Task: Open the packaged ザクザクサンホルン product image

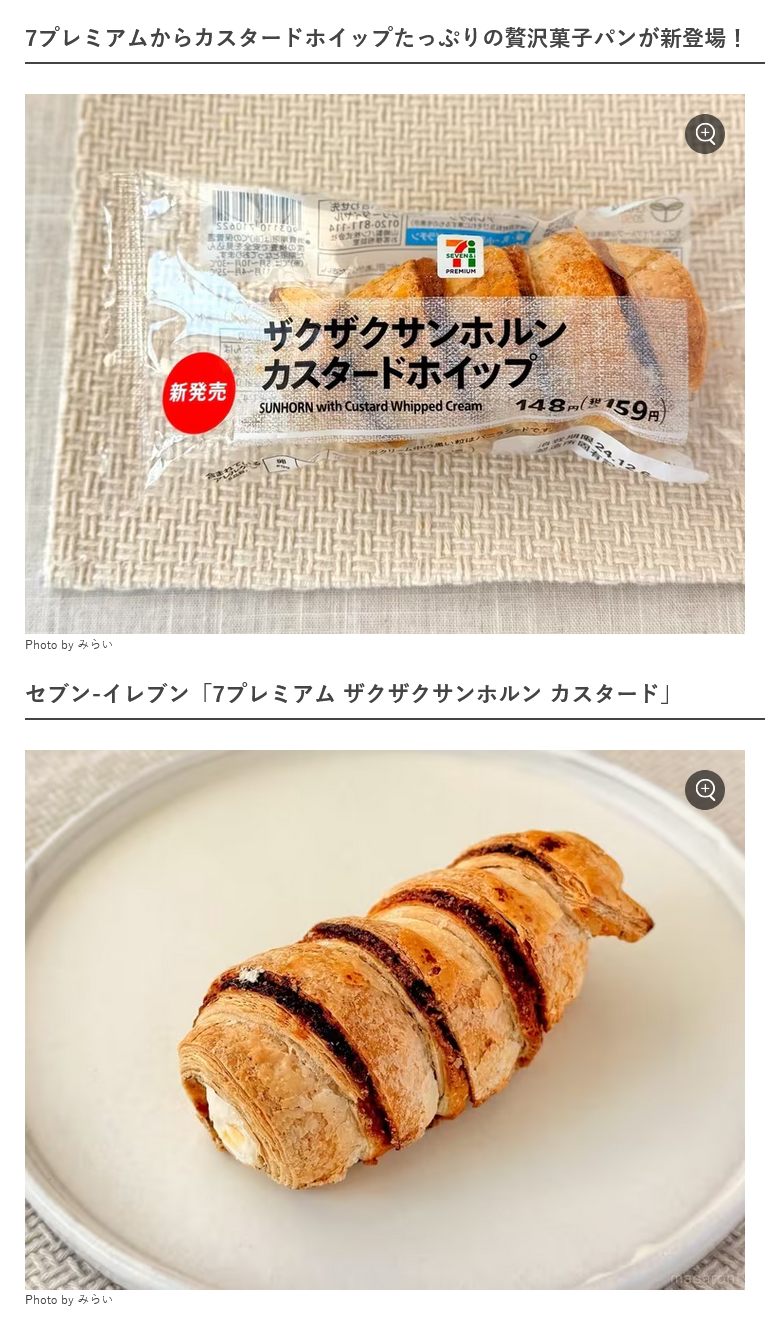Action: [x=385, y=364]
